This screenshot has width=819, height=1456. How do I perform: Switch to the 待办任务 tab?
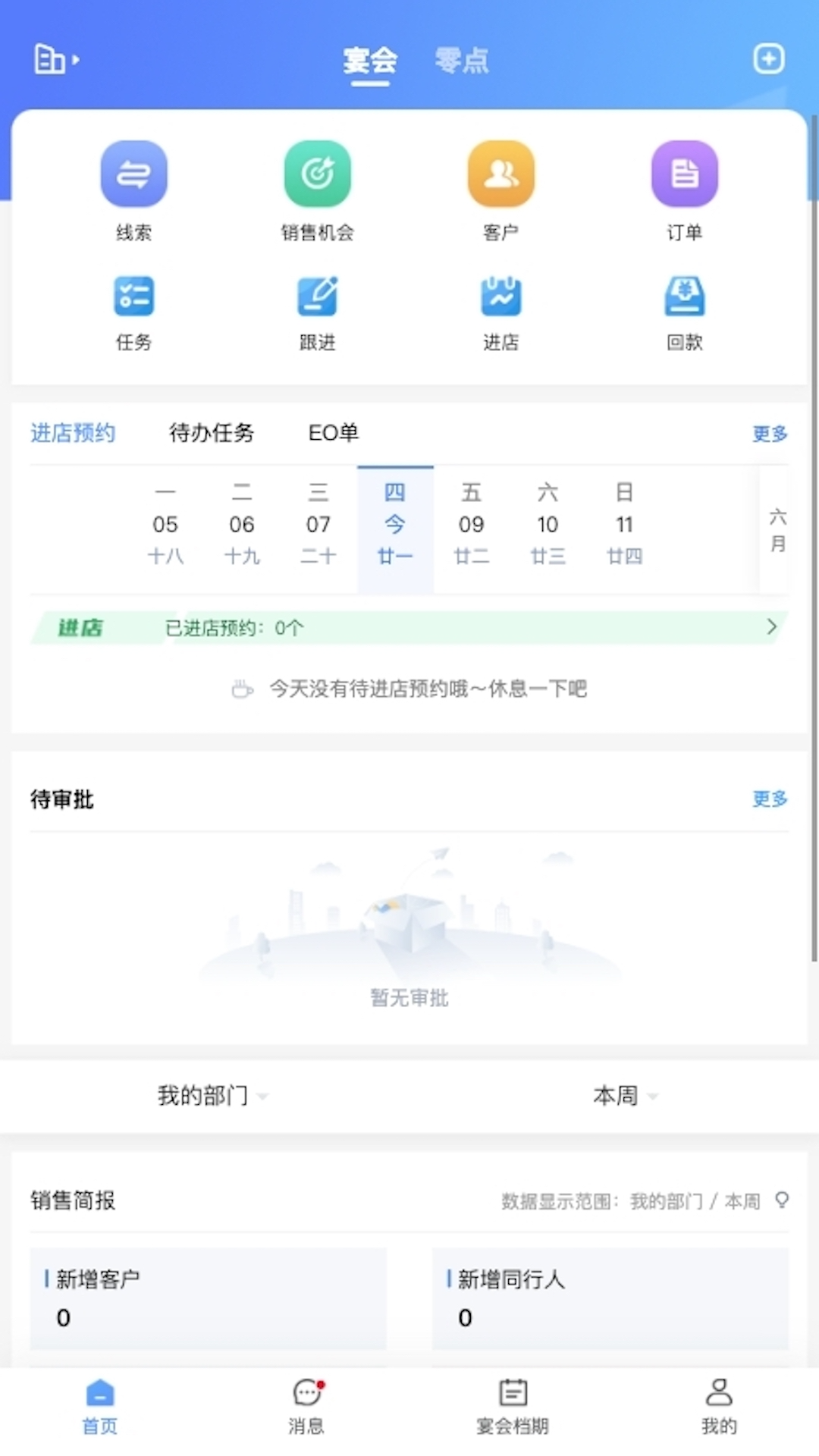212,433
